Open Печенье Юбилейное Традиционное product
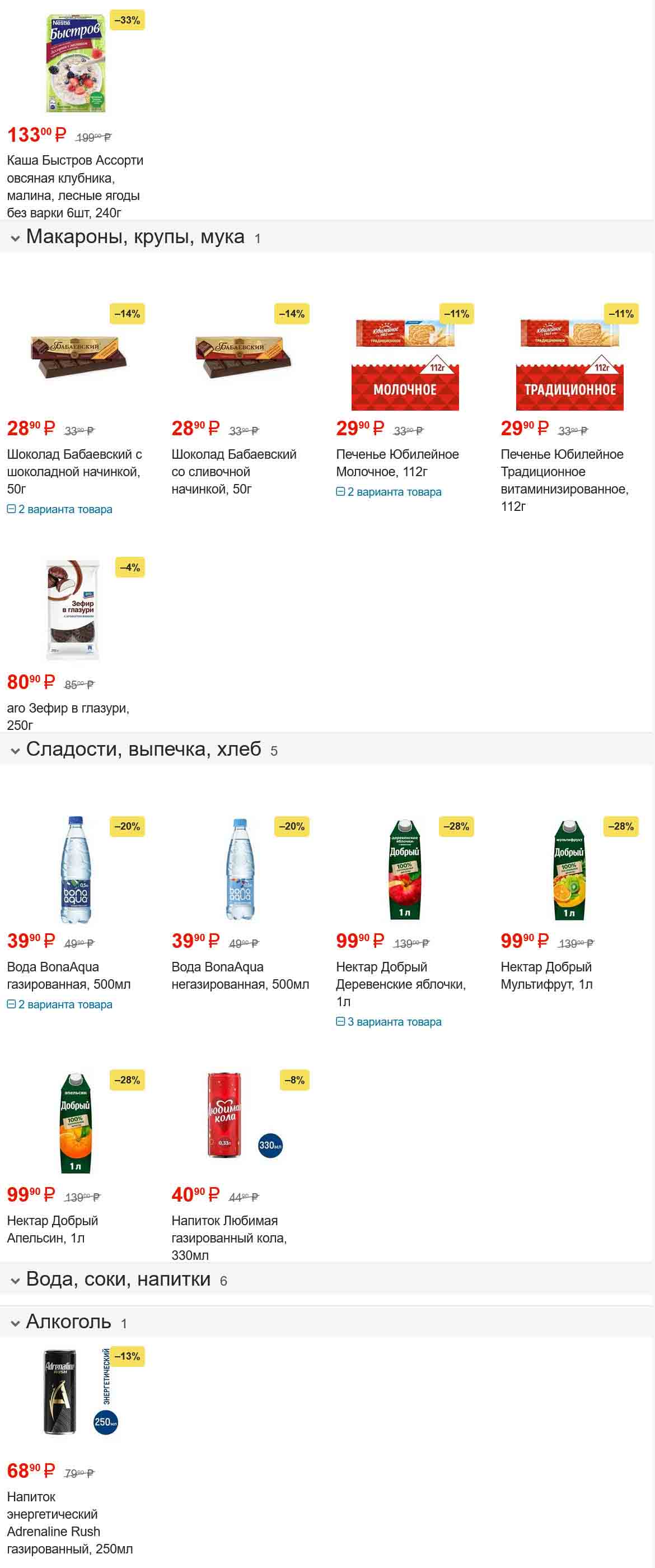Viewport: 655px width, 1568px height. pyautogui.click(x=564, y=479)
